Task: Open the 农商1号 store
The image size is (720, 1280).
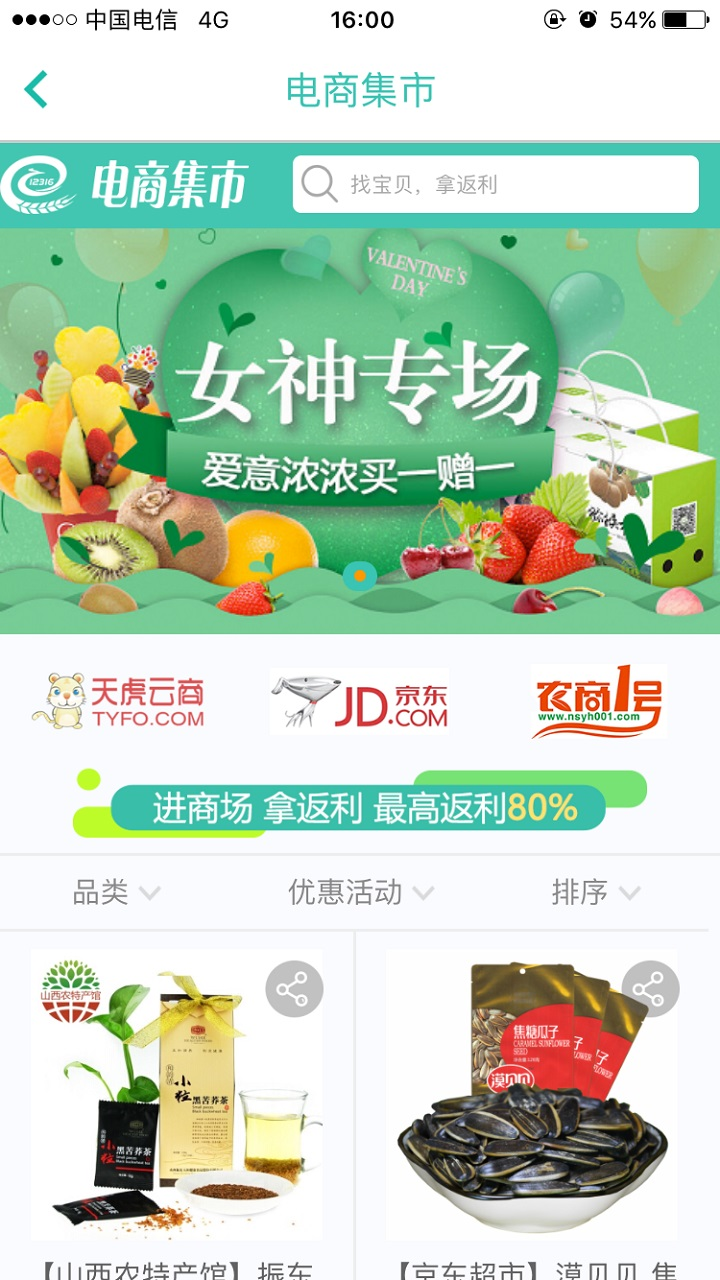Action: click(x=598, y=702)
